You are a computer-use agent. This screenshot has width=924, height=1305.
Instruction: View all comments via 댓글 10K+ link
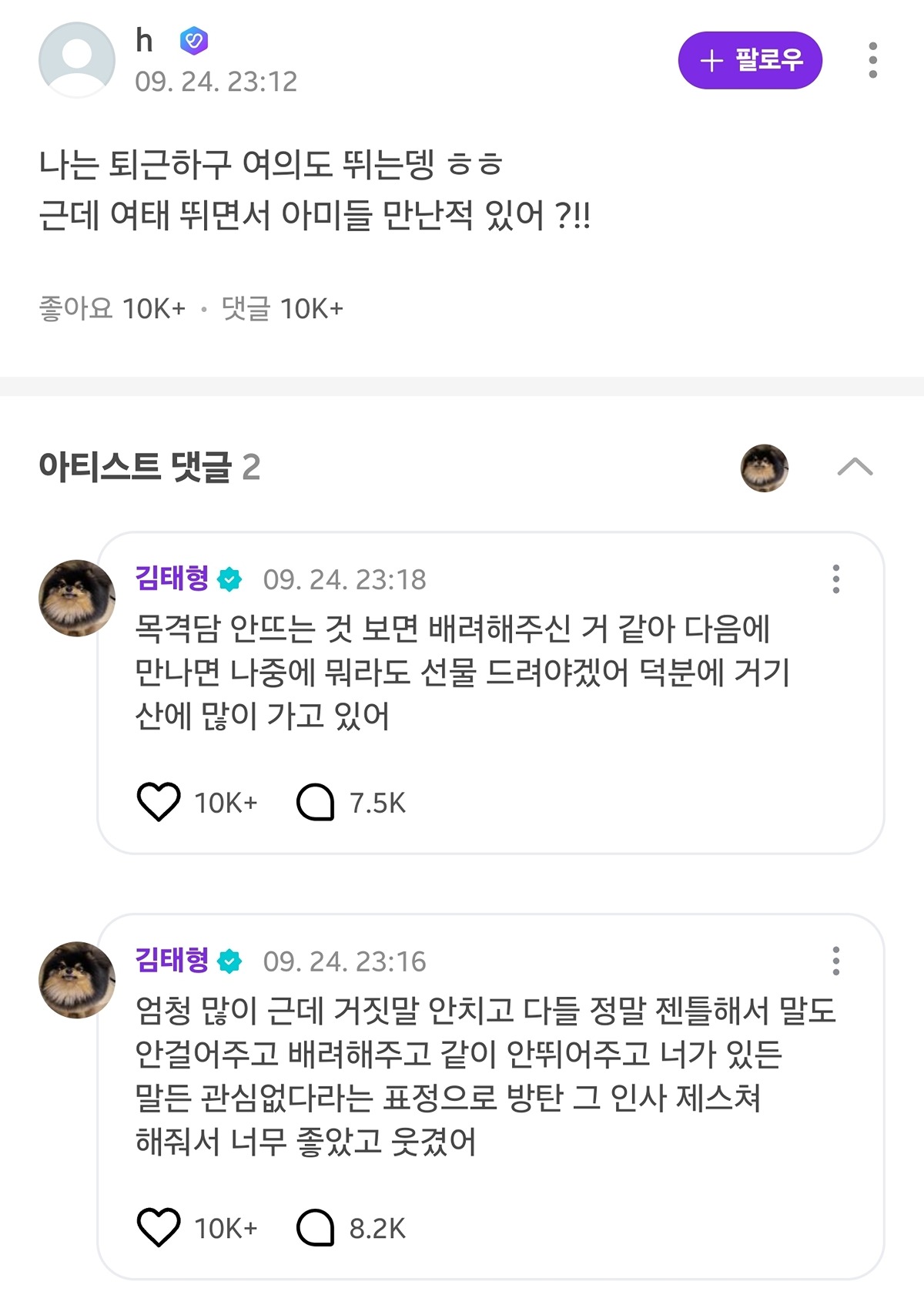pos(282,308)
